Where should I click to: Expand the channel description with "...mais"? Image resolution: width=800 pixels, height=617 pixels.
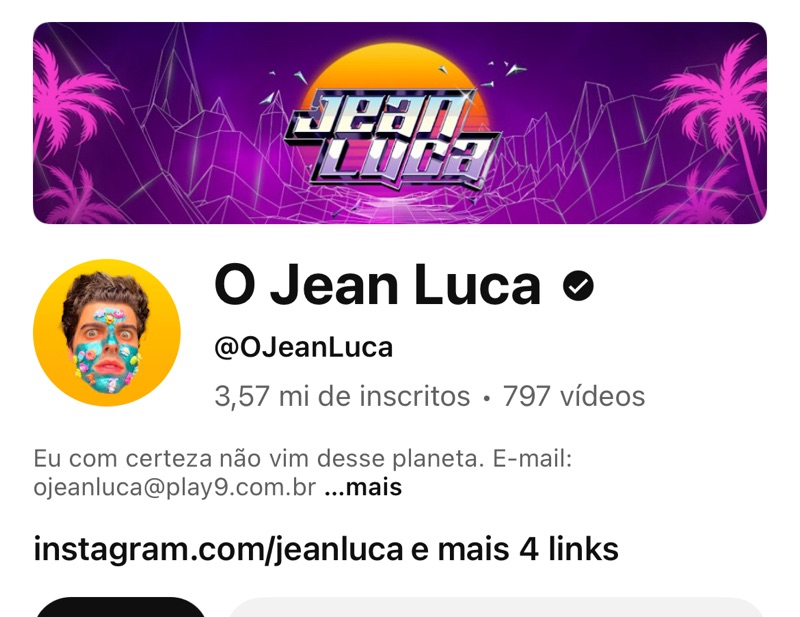coord(363,488)
